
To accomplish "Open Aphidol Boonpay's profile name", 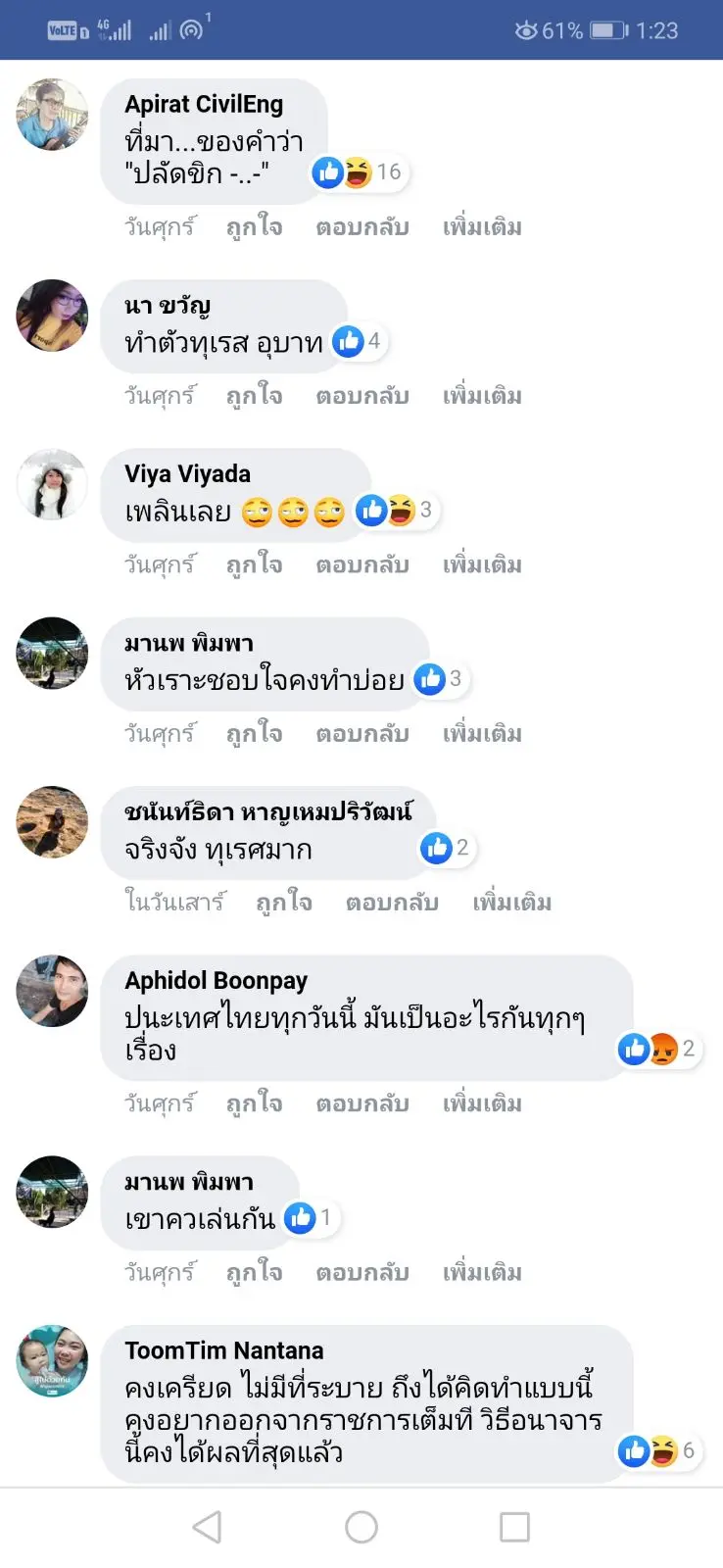I will 216,980.
